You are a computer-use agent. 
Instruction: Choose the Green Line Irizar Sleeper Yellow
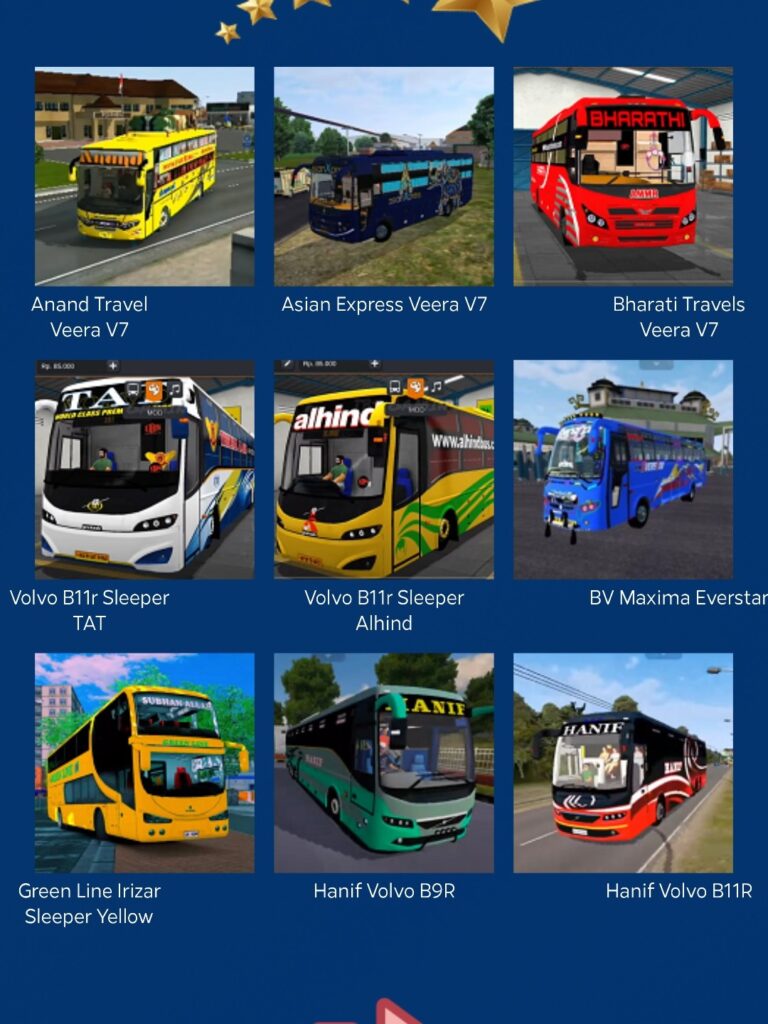tap(144, 762)
